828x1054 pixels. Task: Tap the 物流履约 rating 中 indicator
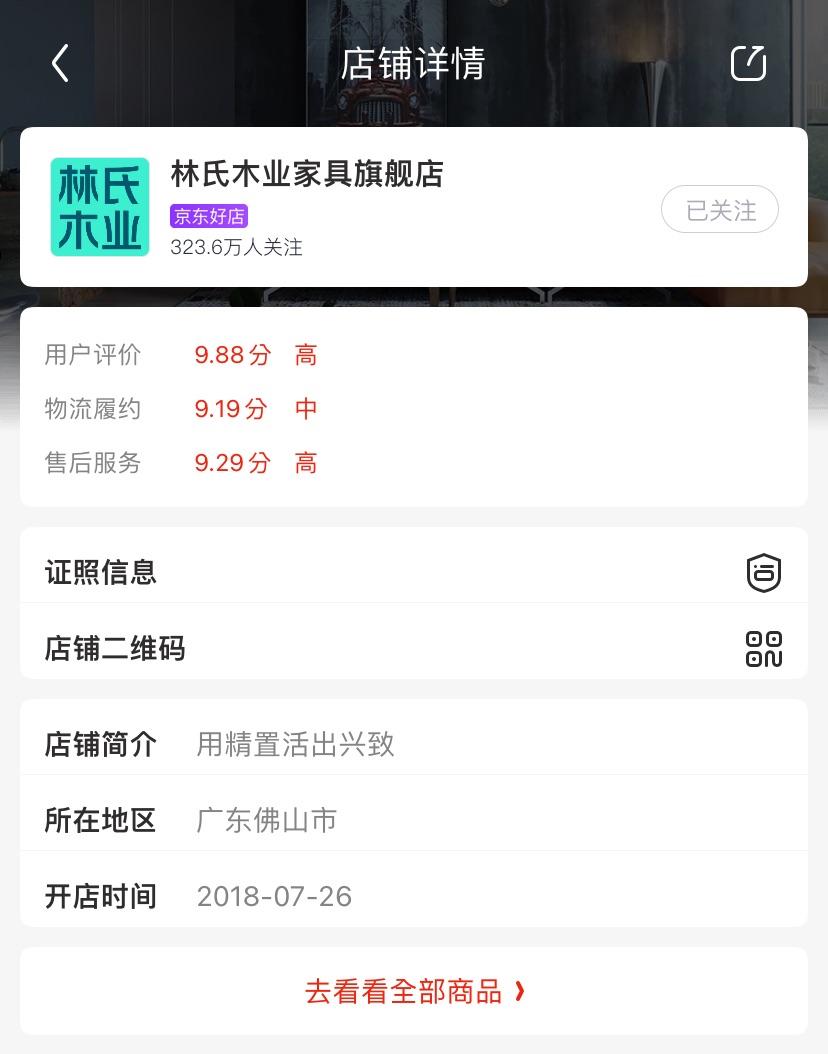[306, 409]
